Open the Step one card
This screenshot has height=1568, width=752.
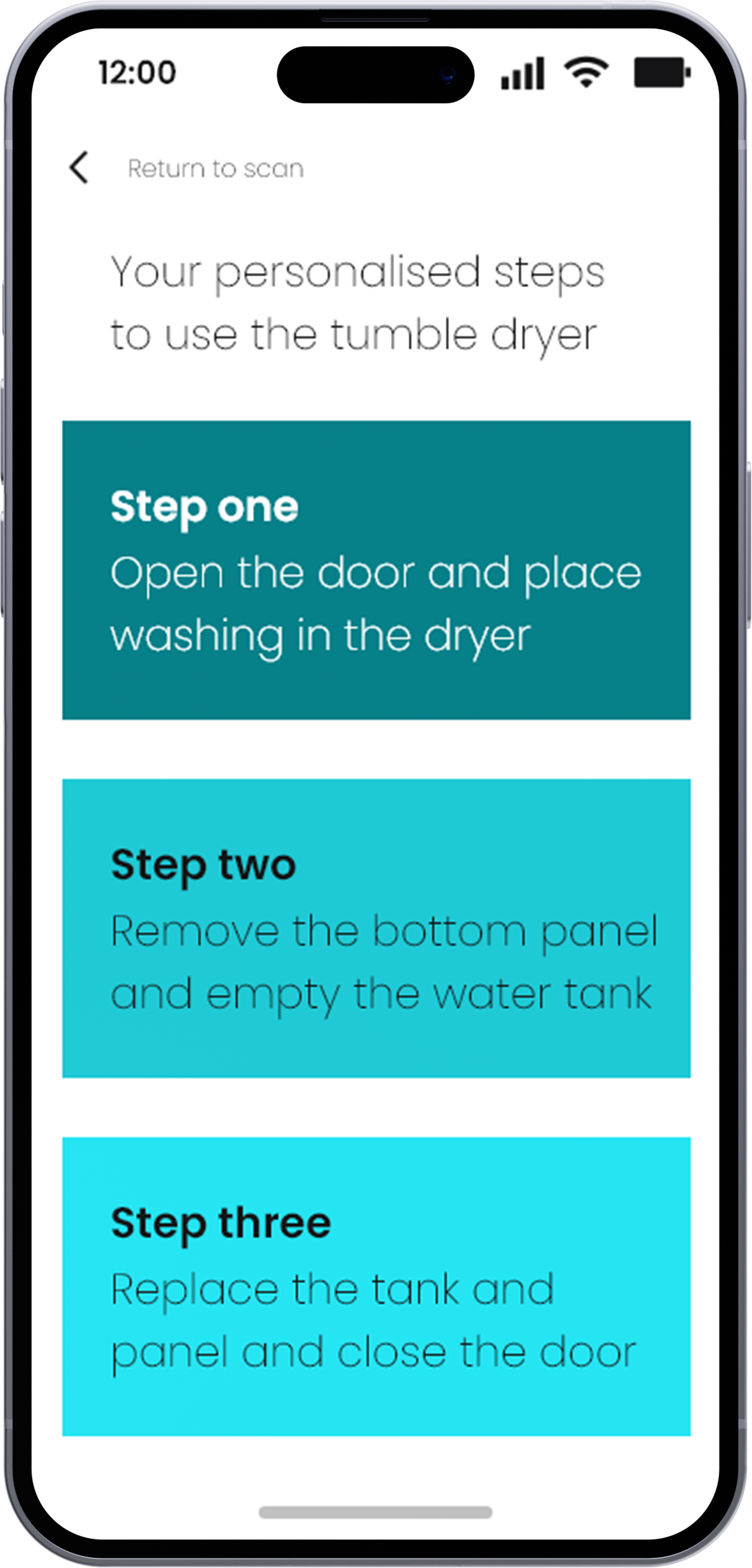pyautogui.click(x=376, y=570)
